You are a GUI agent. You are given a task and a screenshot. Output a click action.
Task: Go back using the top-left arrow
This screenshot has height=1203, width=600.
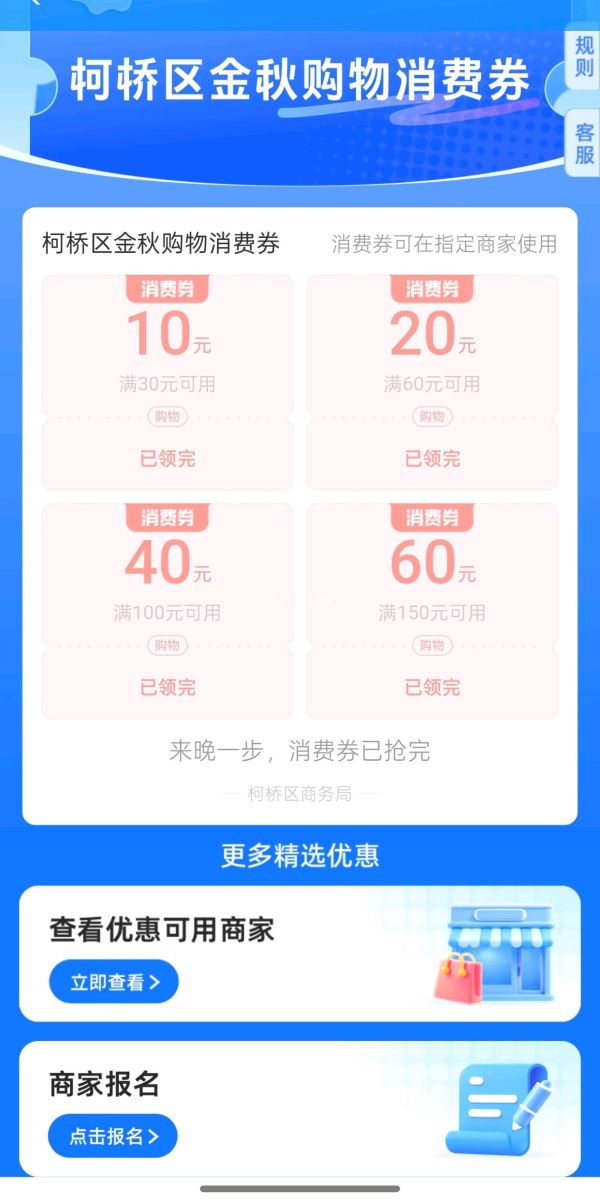(35, 4)
